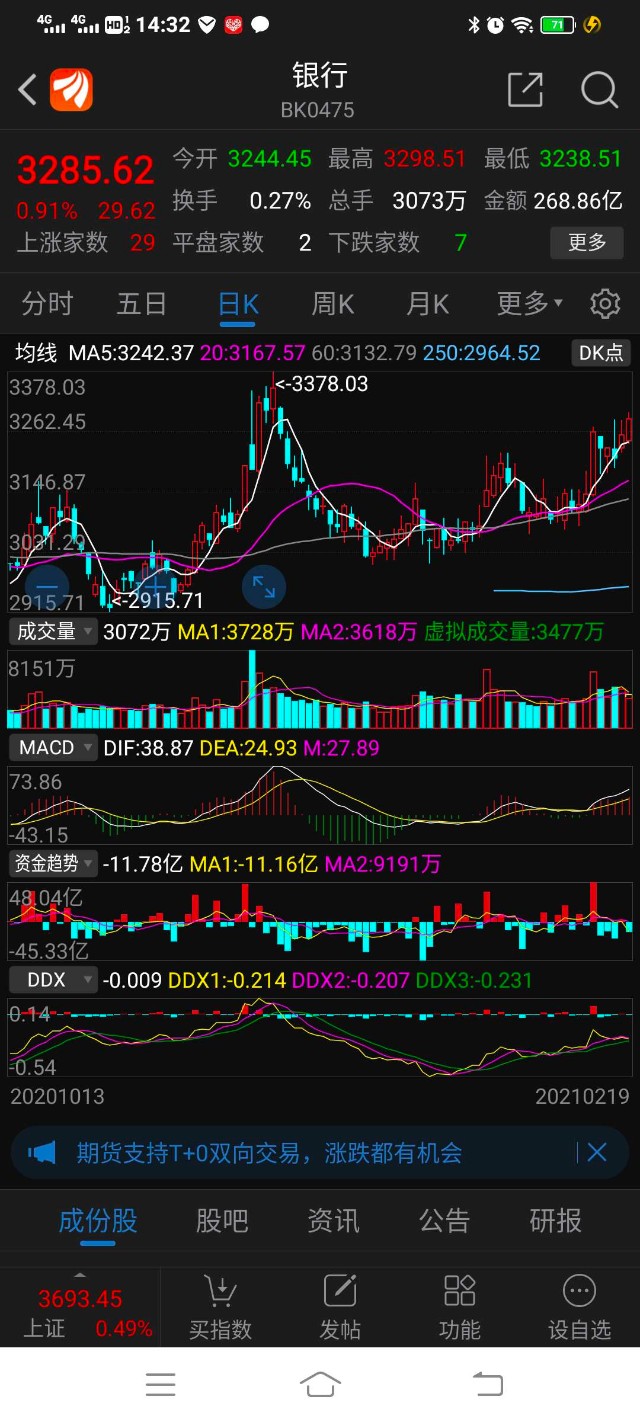Dismiss the 期货 T+0 banner
This screenshot has height=1422, width=640.
point(597,1152)
